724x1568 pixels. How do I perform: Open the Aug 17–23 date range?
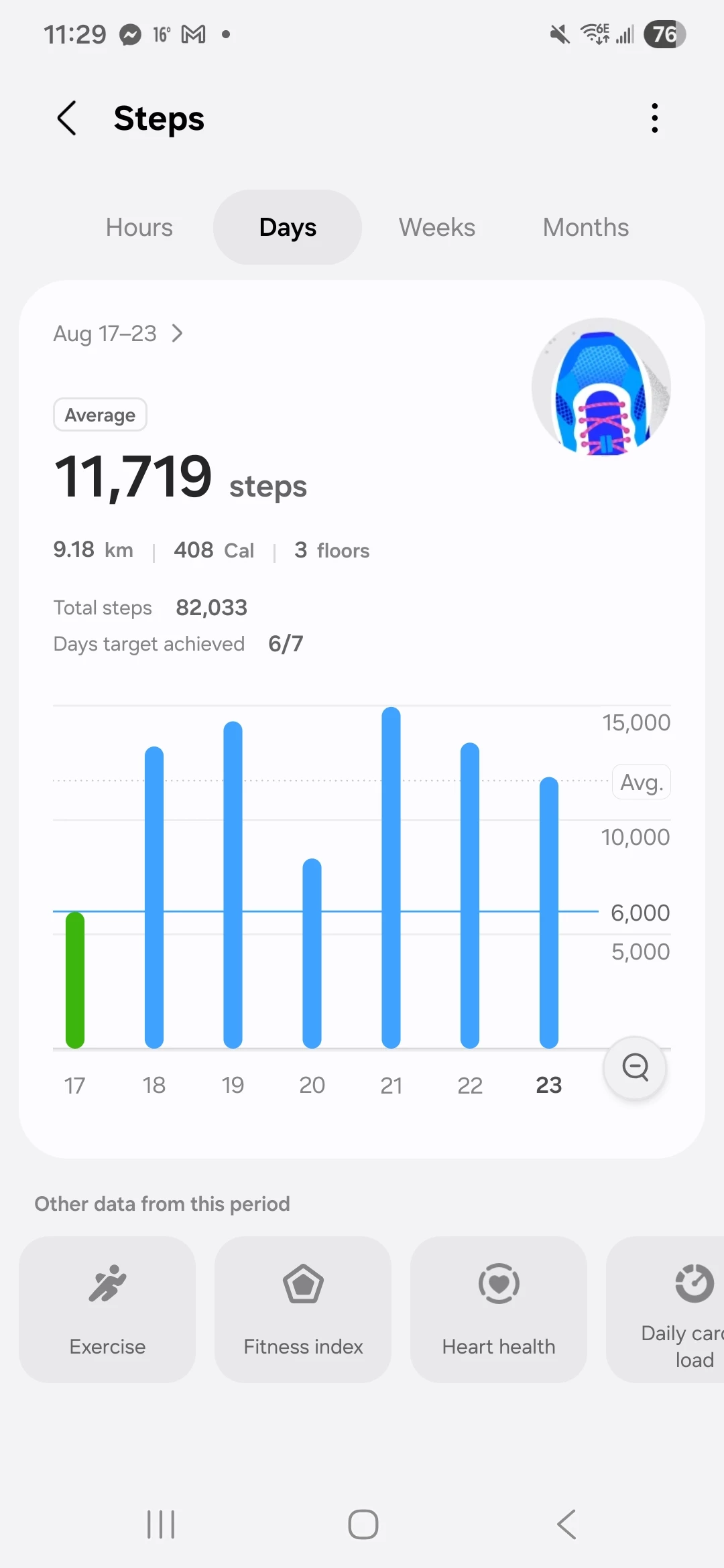[119, 333]
